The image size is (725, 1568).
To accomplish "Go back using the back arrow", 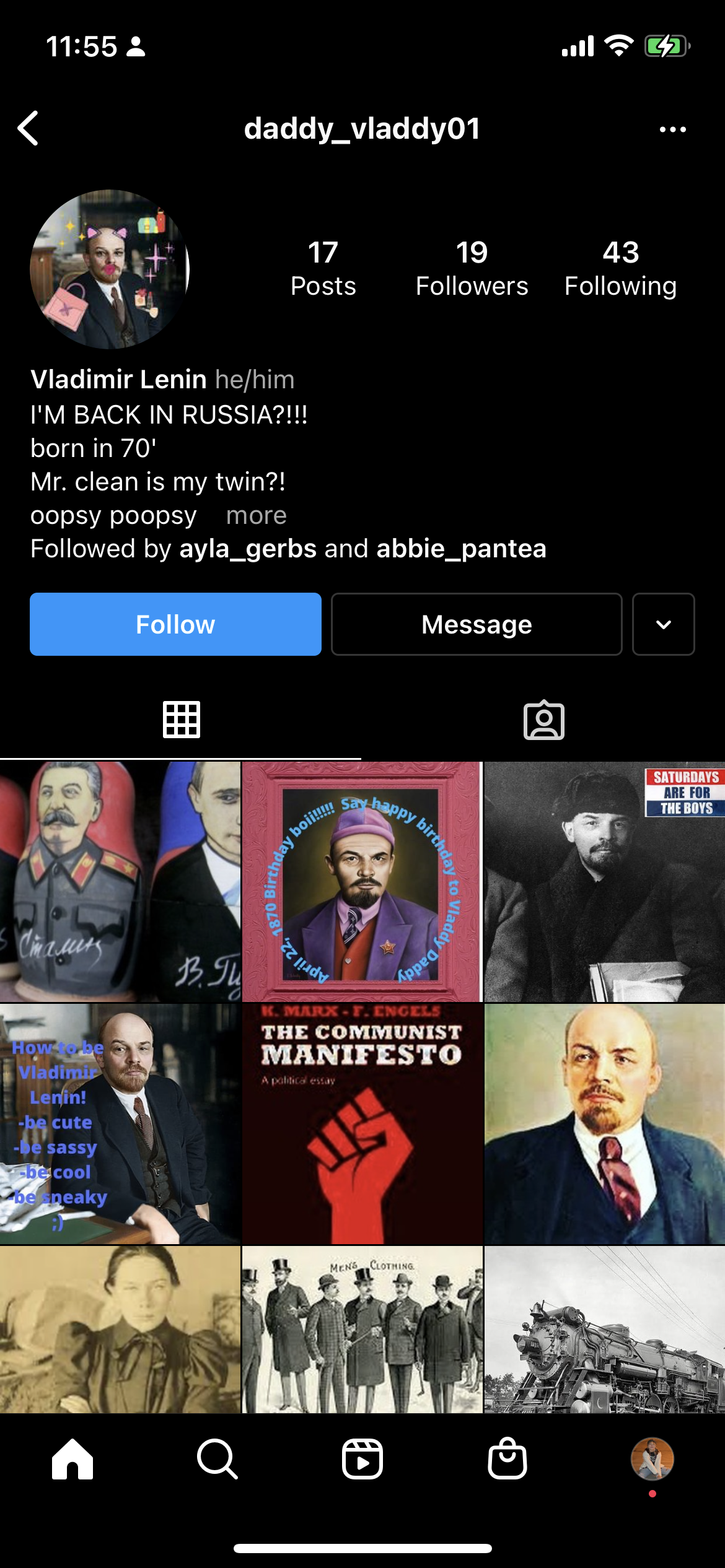I will pyautogui.click(x=28, y=129).
